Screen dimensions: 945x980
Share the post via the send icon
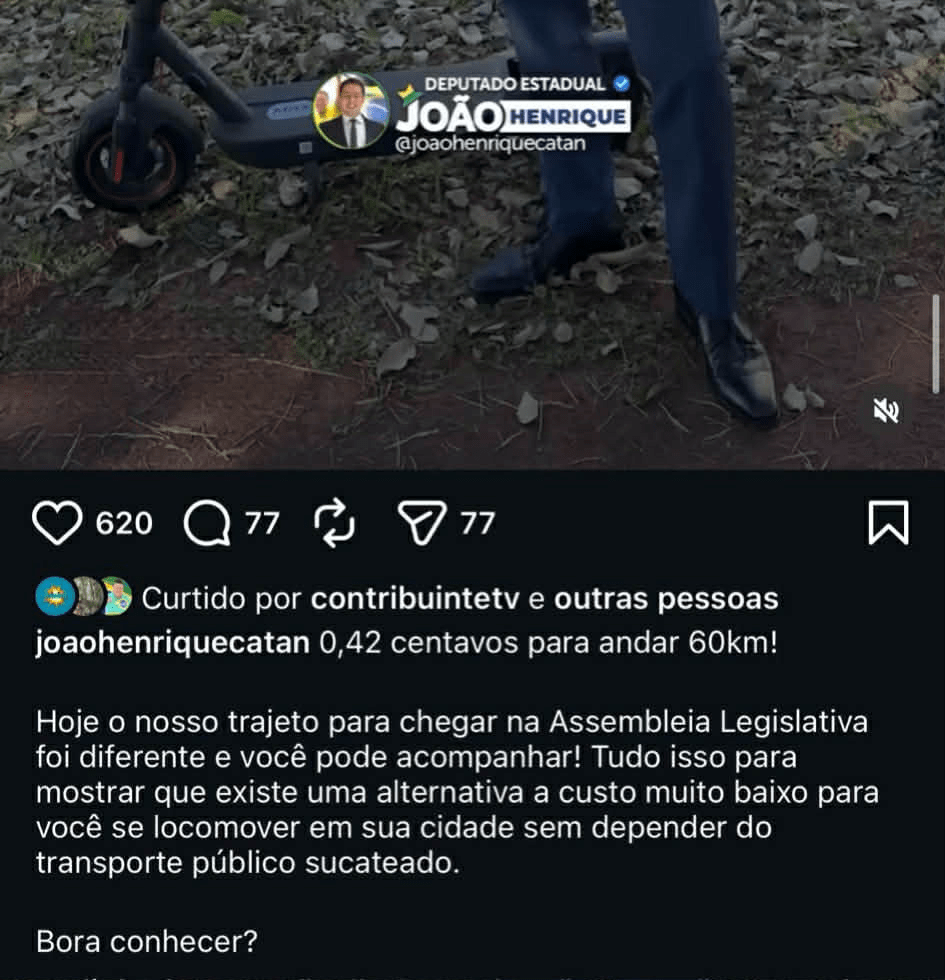point(420,523)
